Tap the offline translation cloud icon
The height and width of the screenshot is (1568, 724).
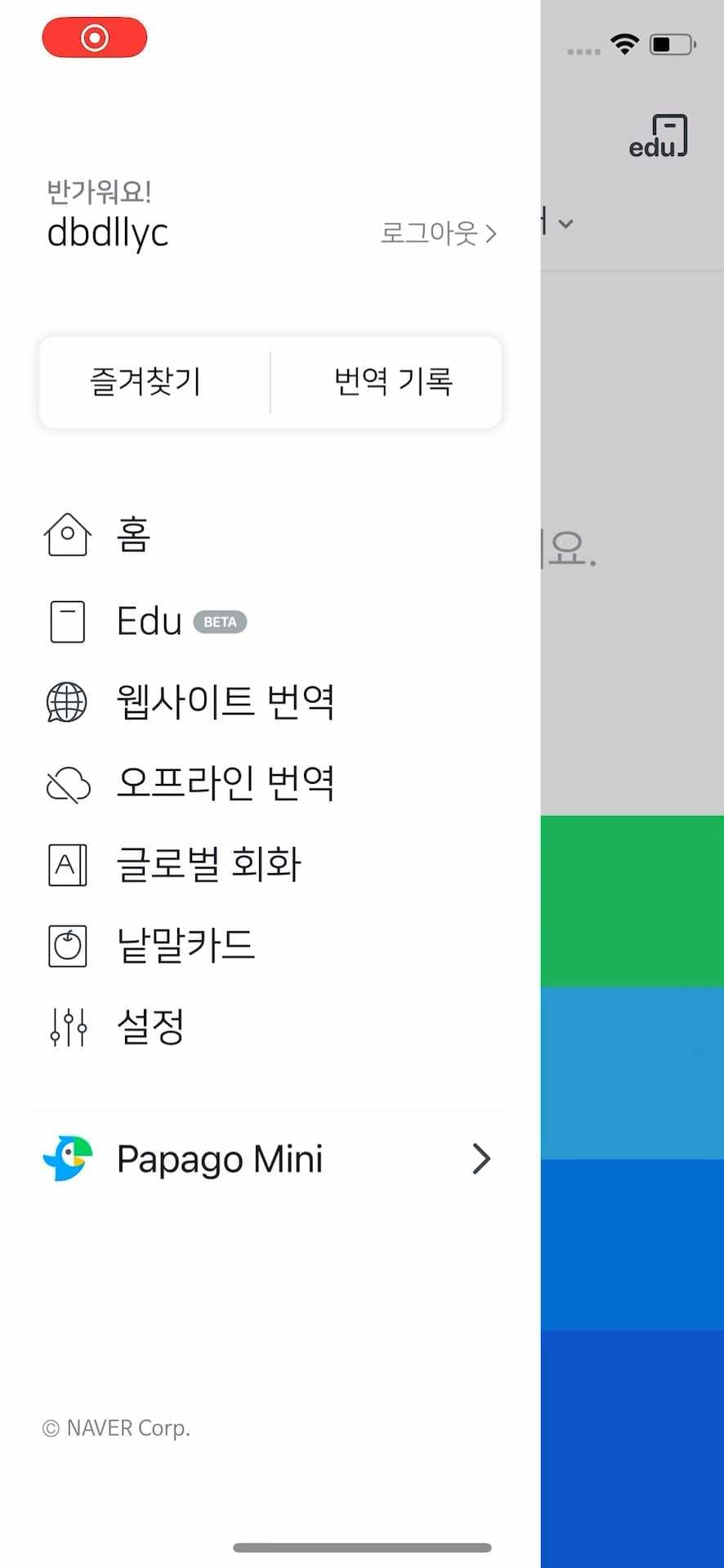[x=67, y=782]
